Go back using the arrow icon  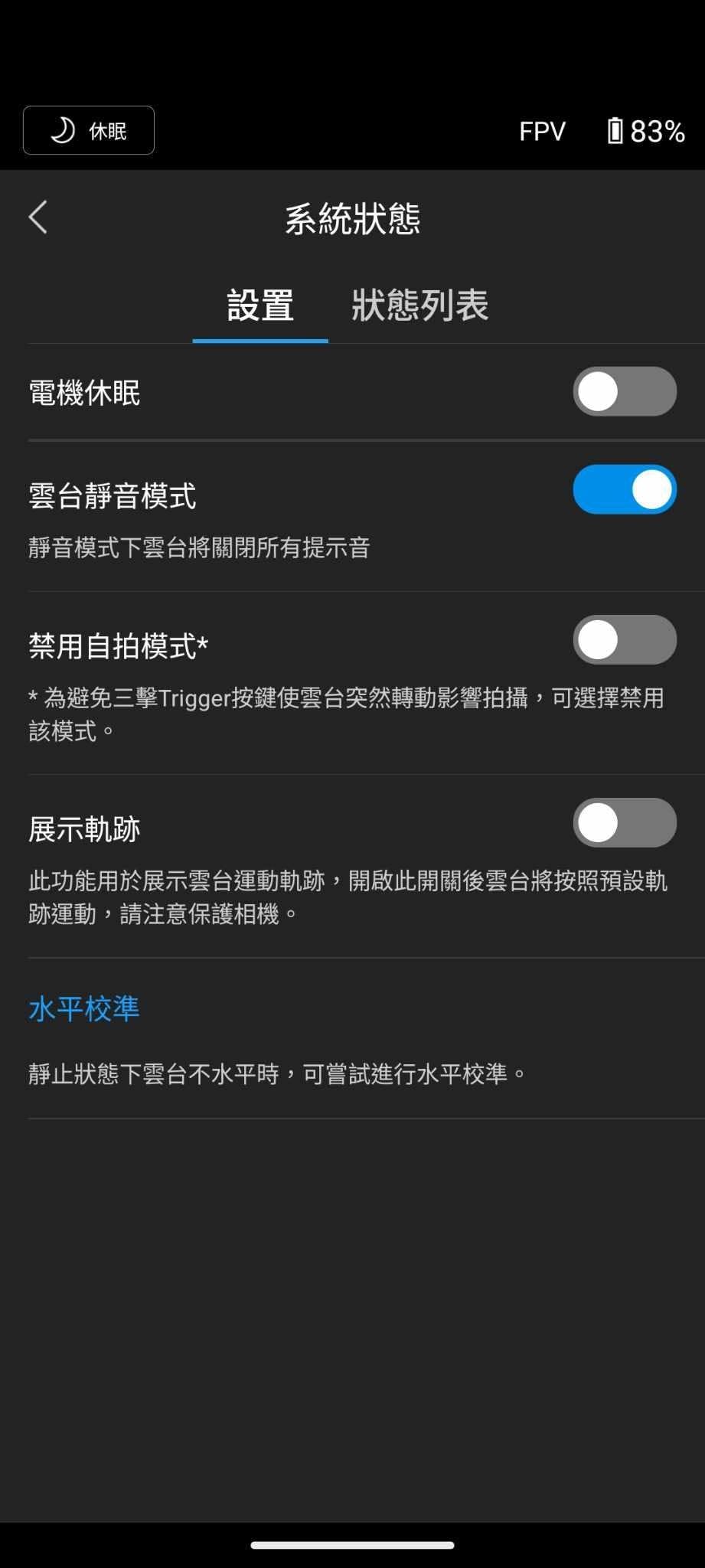pos(38,217)
